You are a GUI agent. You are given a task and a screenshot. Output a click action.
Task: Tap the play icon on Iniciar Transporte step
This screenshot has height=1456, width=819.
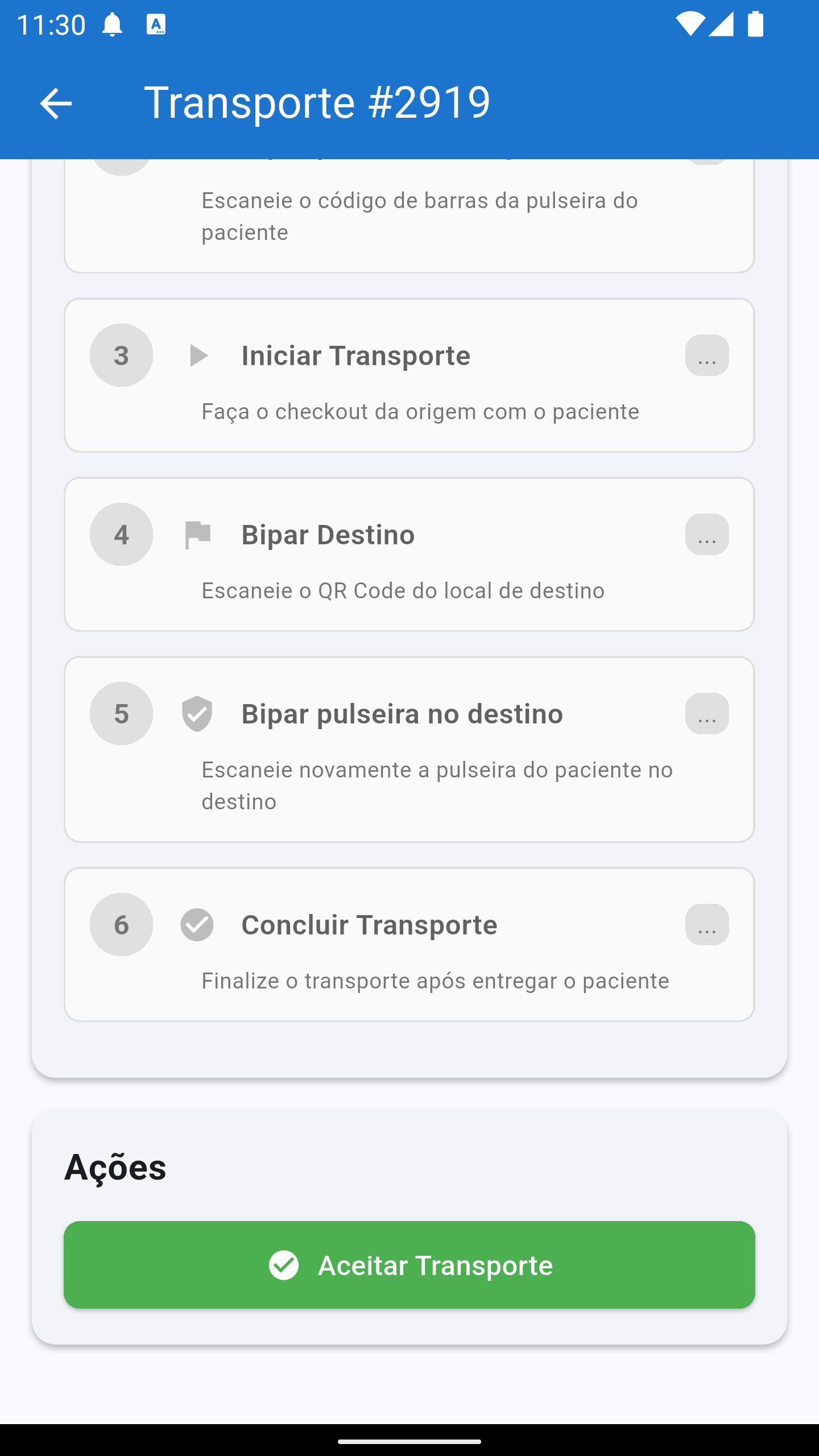[198, 355]
